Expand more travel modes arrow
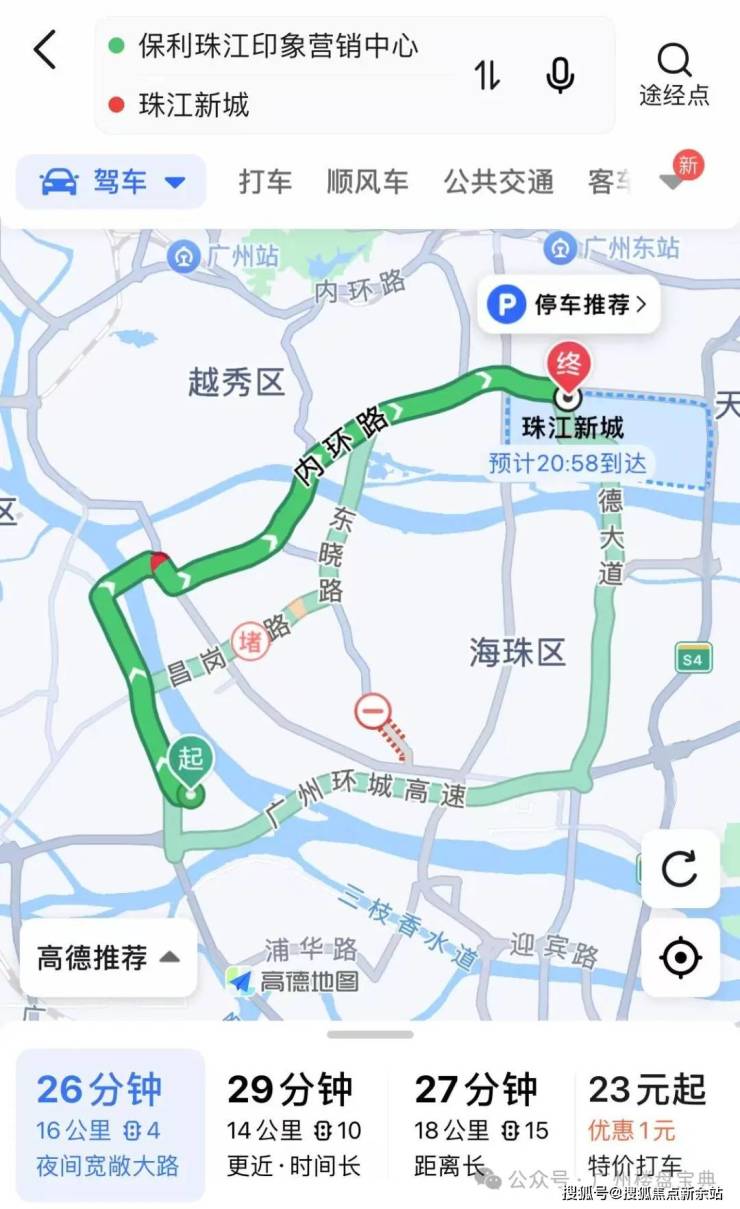This screenshot has height=1209, width=740. click(x=672, y=182)
